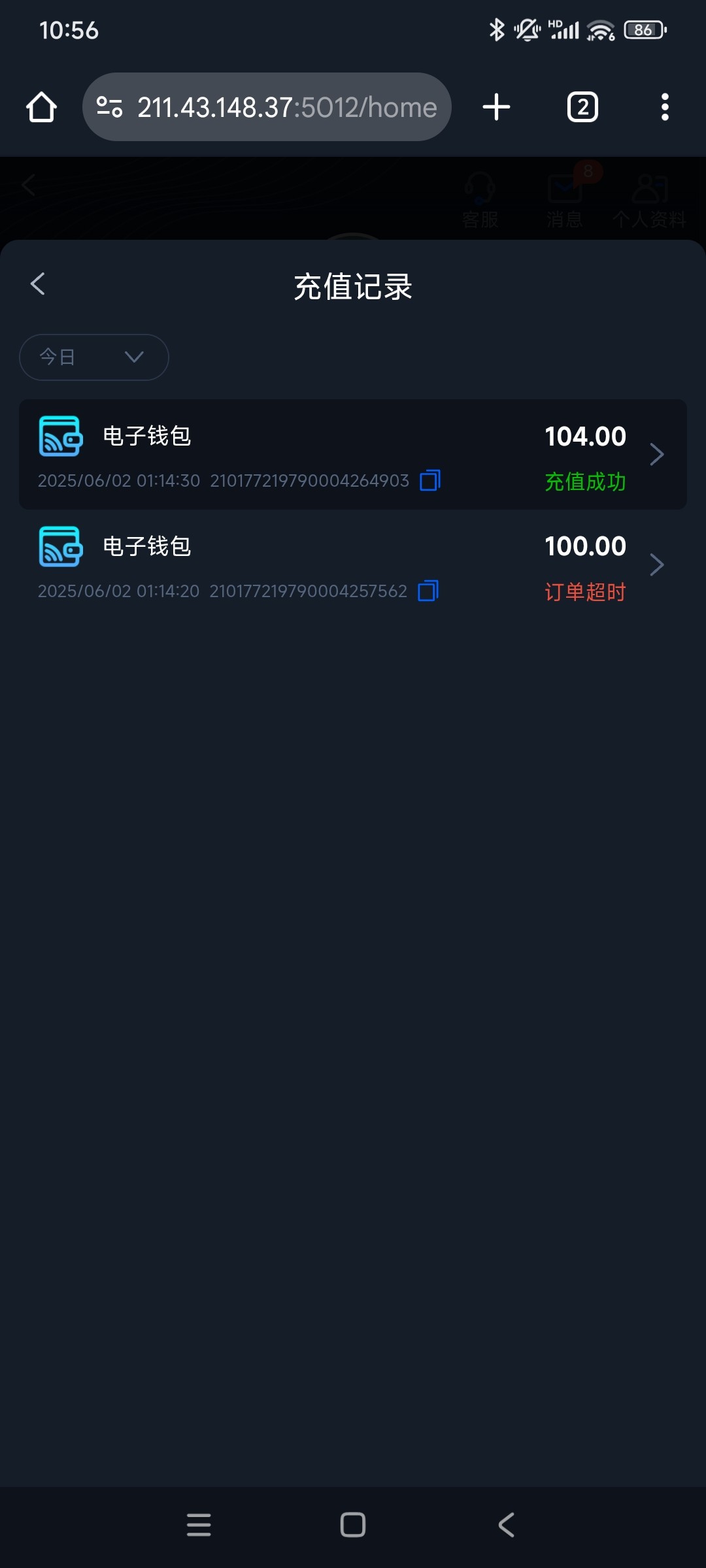
Task: Open the 100.00 订单超时 recharge record
Action: click(656, 565)
